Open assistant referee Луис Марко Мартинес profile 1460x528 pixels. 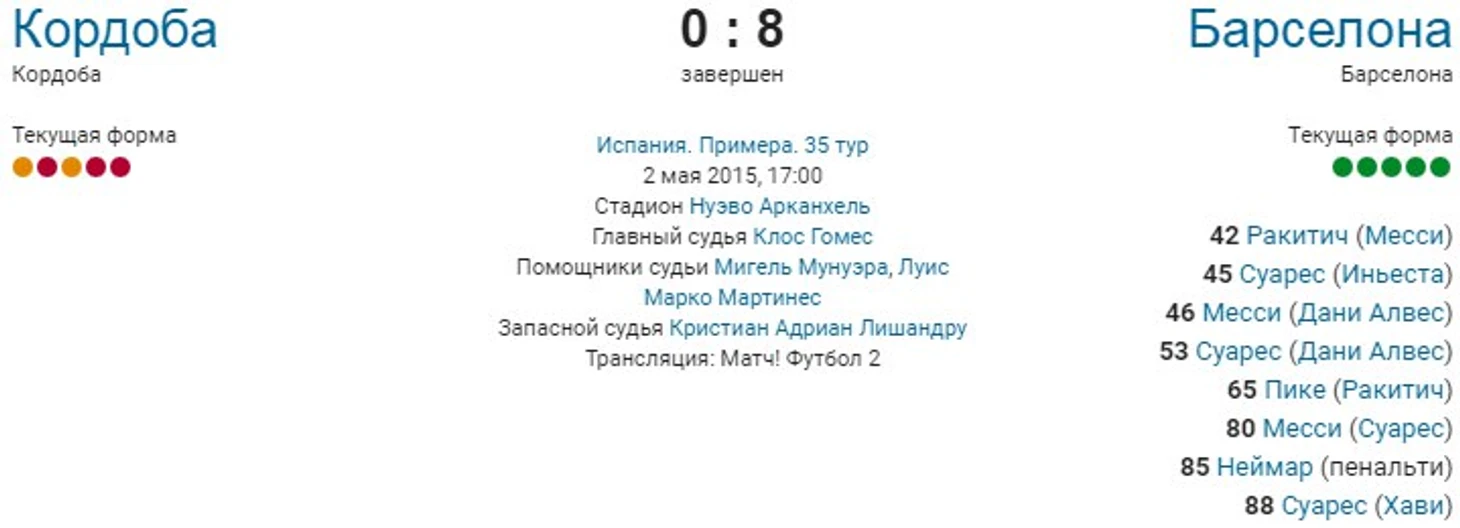(732, 298)
